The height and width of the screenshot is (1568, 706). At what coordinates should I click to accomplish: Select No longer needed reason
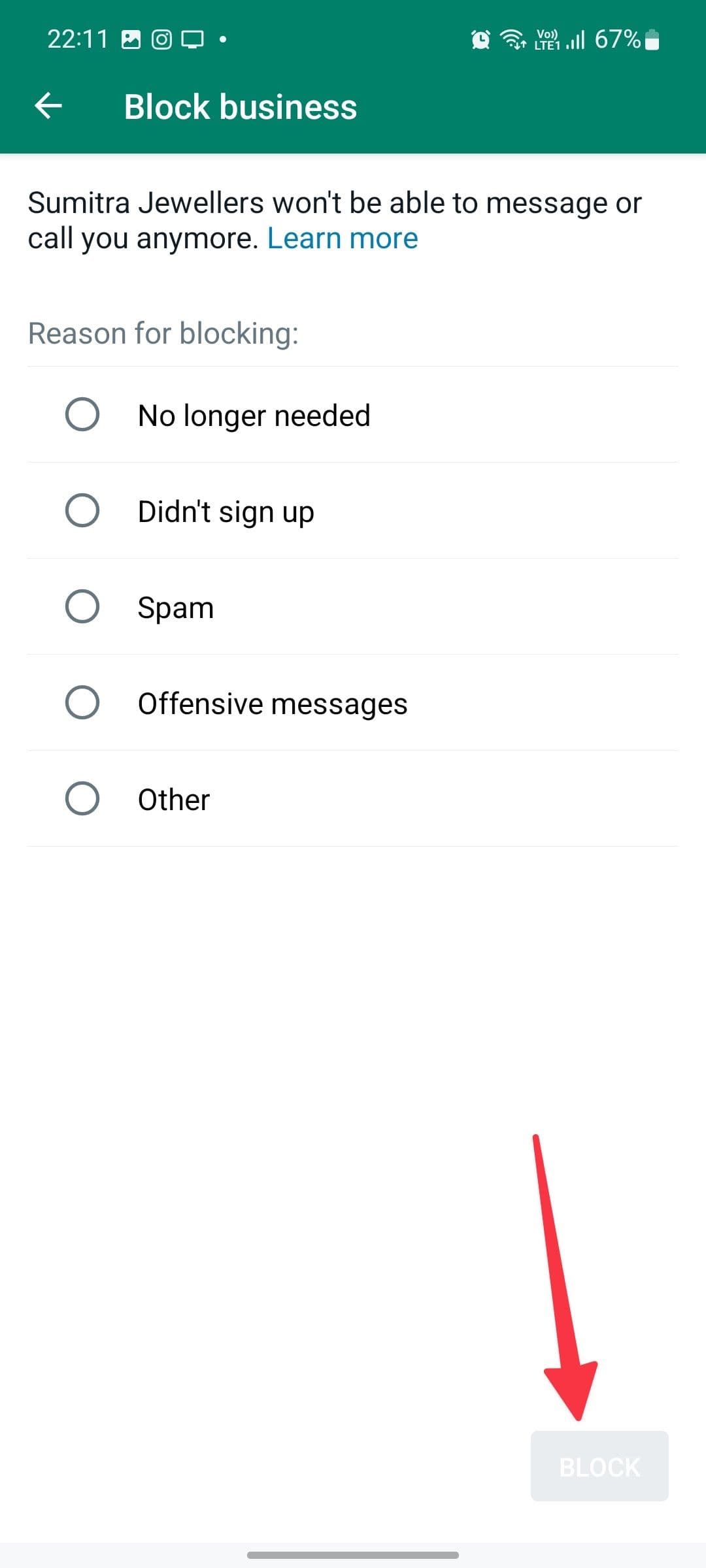pos(82,414)
